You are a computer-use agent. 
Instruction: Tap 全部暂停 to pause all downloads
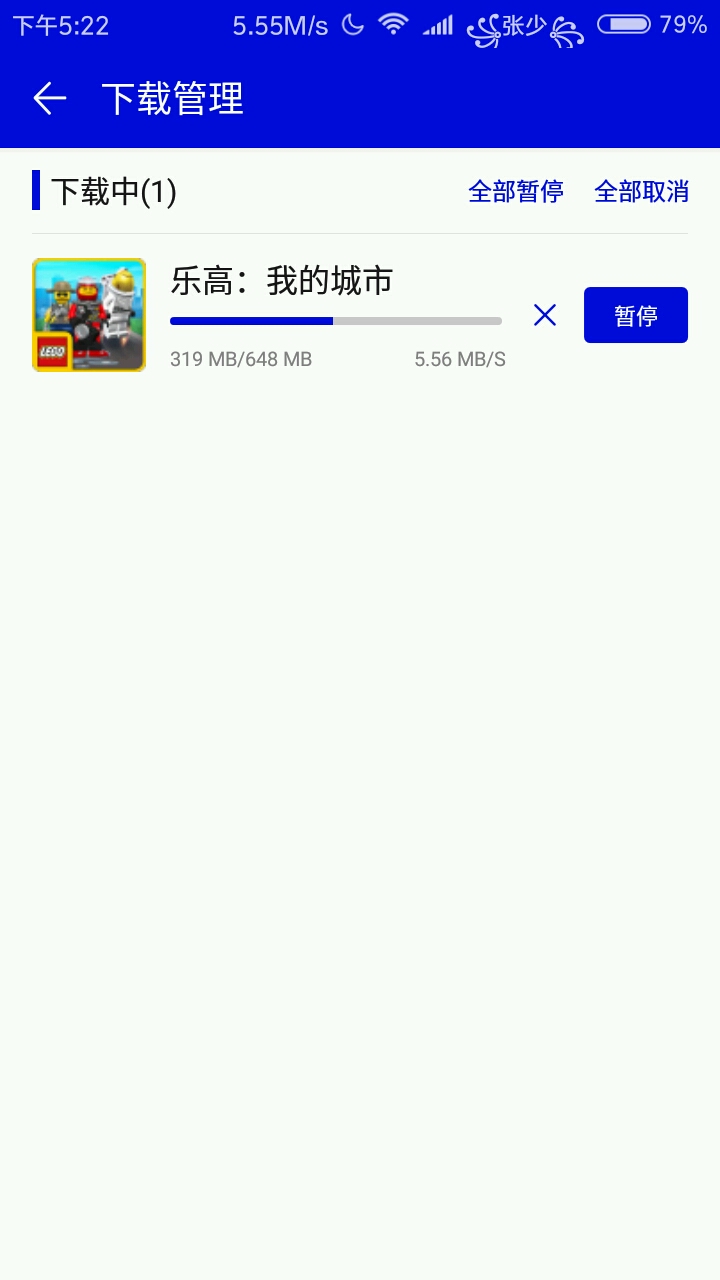click(x=516, y=191)
